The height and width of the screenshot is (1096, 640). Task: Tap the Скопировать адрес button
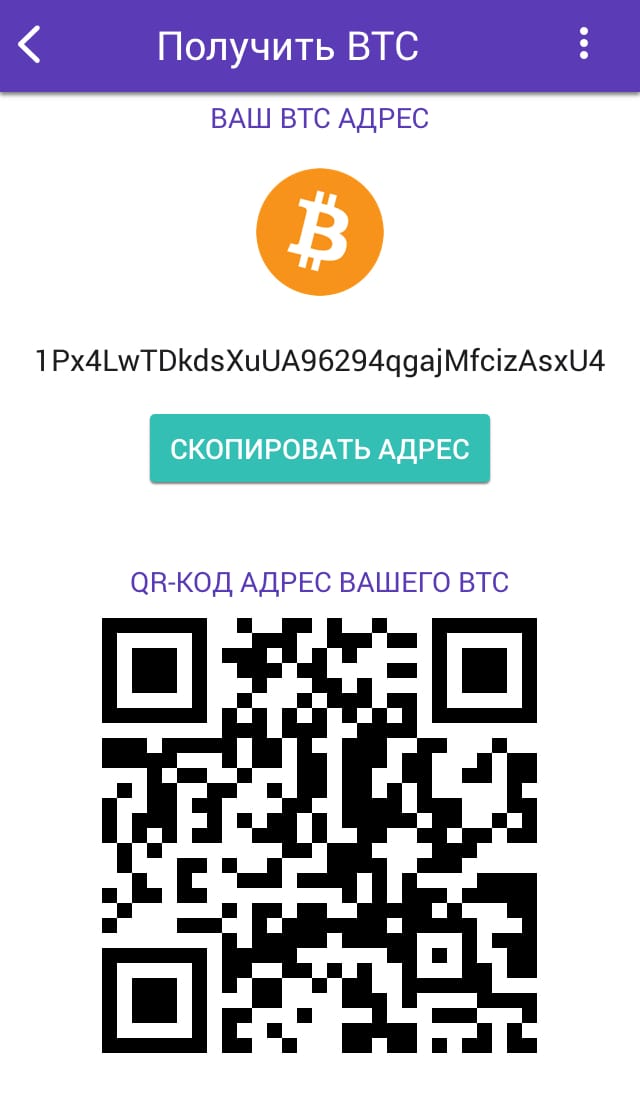pyautogui.click(x=320, y=449)
